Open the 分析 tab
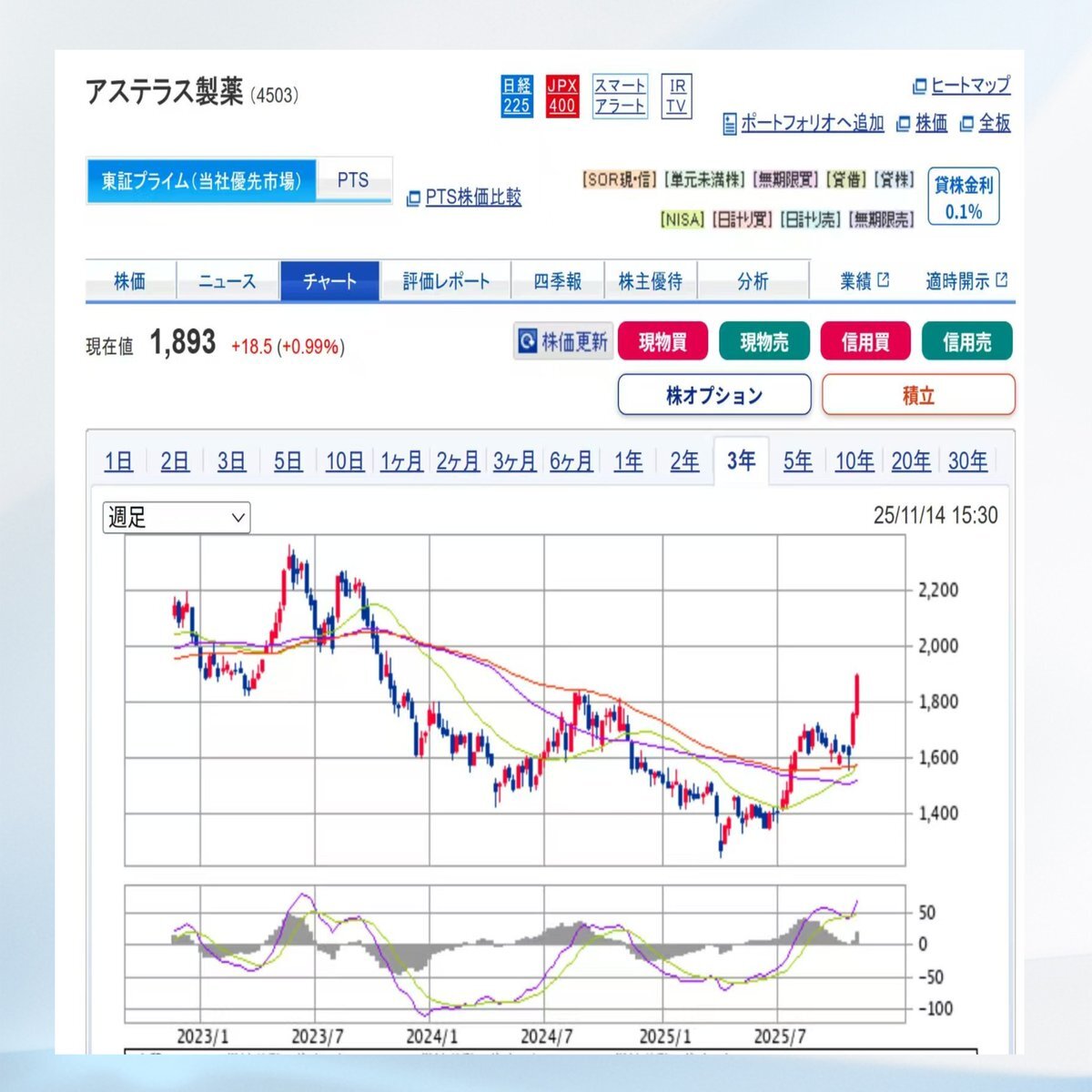The image size is (1092, 1092). point(753,281)
